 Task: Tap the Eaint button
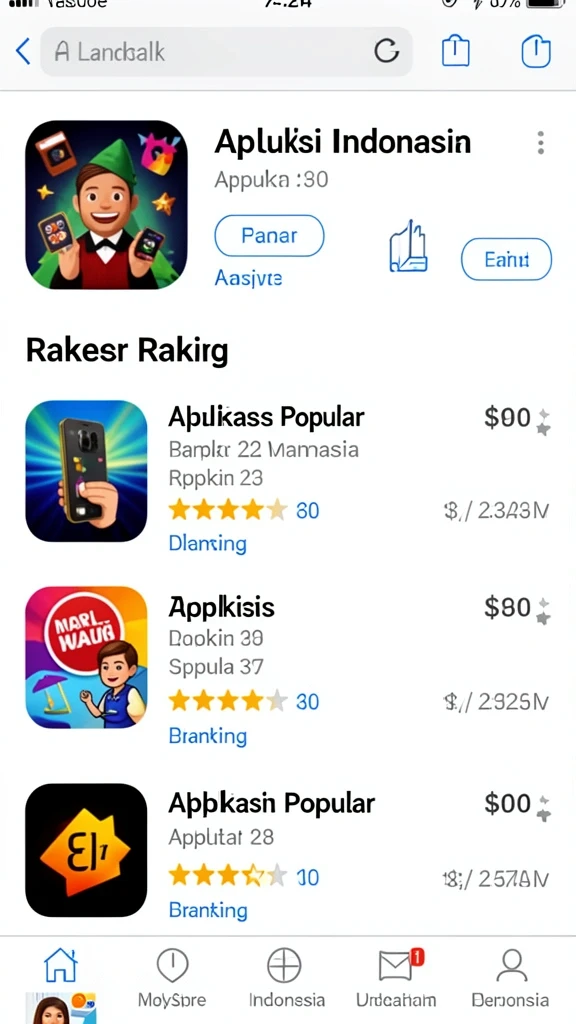506,259
